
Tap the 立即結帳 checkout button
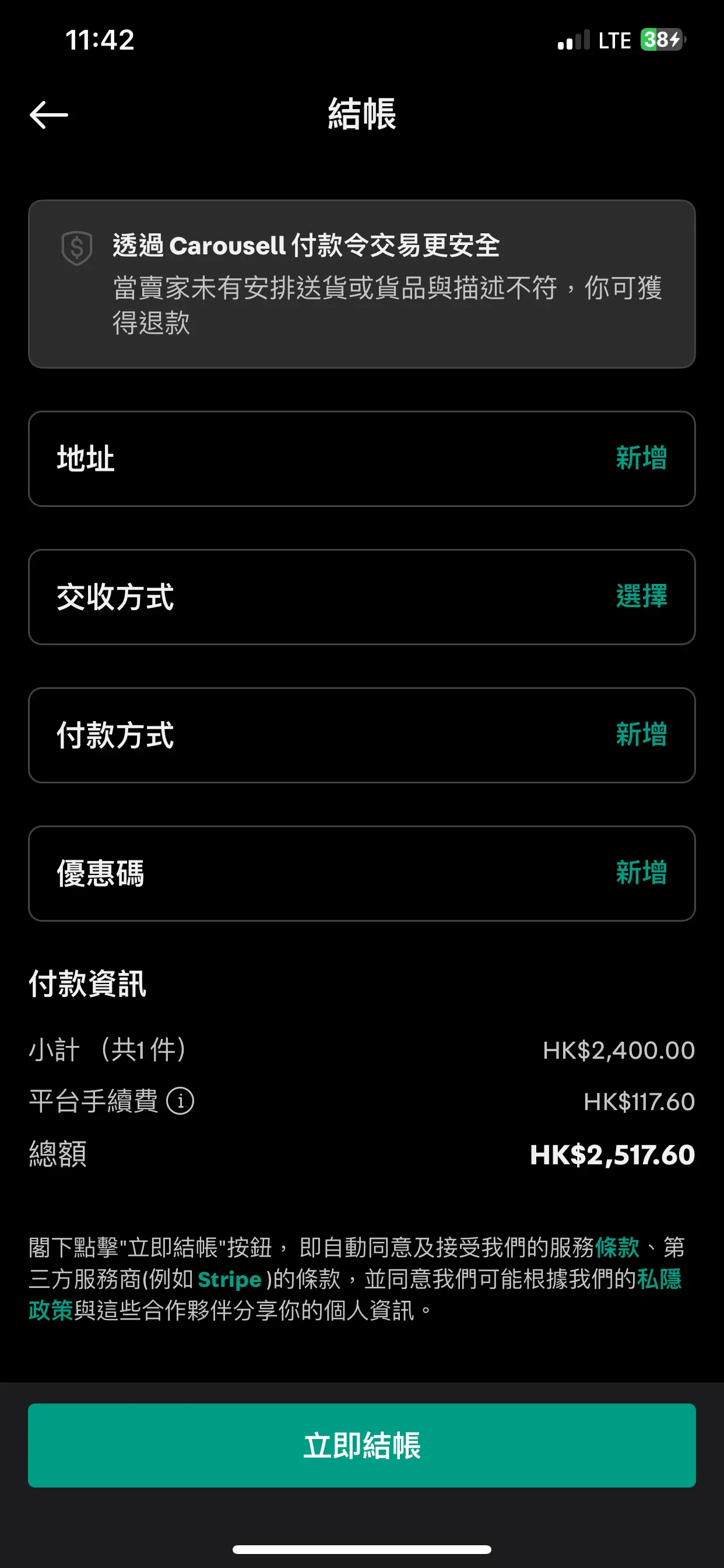pyautogui.click(x=362, y=1445)
